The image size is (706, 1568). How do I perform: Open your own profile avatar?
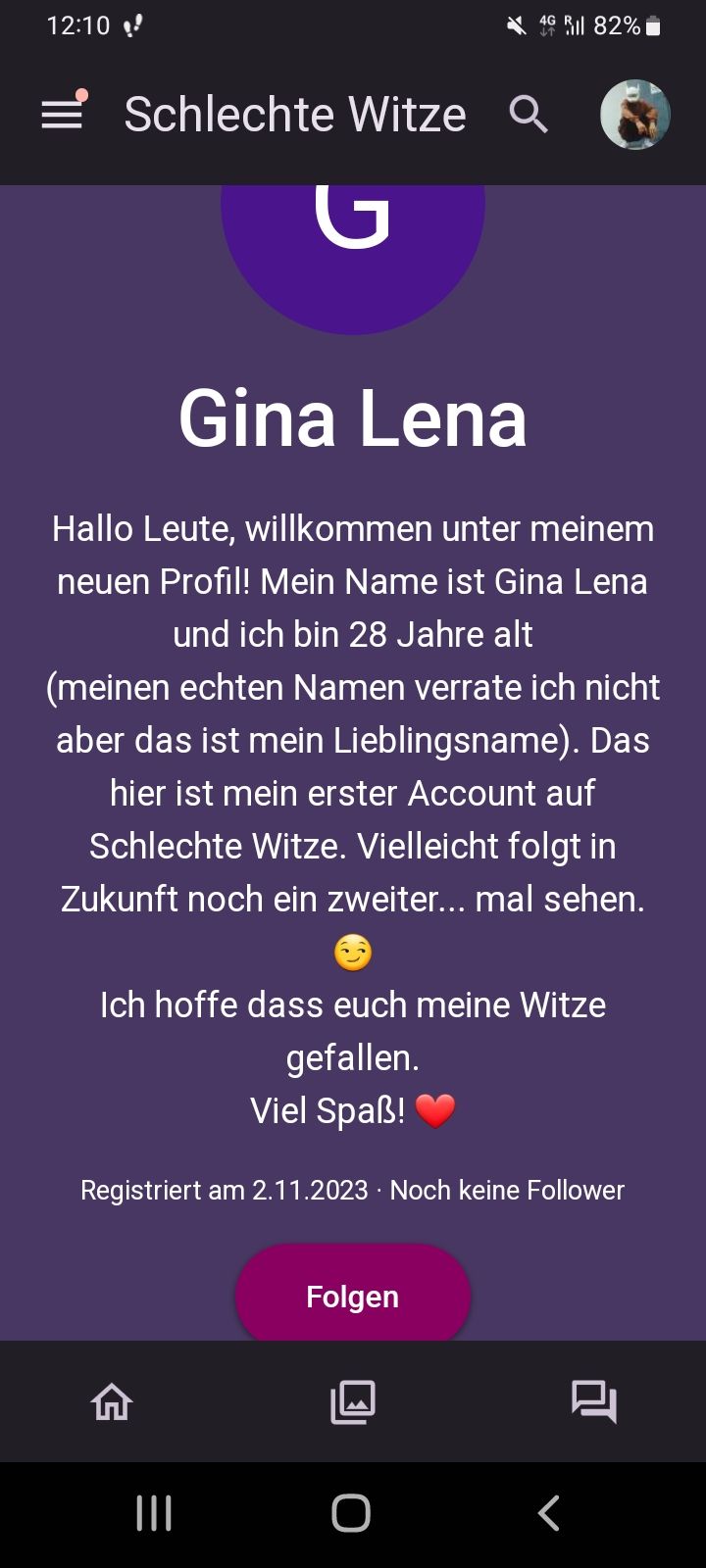click(x=634, y=115)
